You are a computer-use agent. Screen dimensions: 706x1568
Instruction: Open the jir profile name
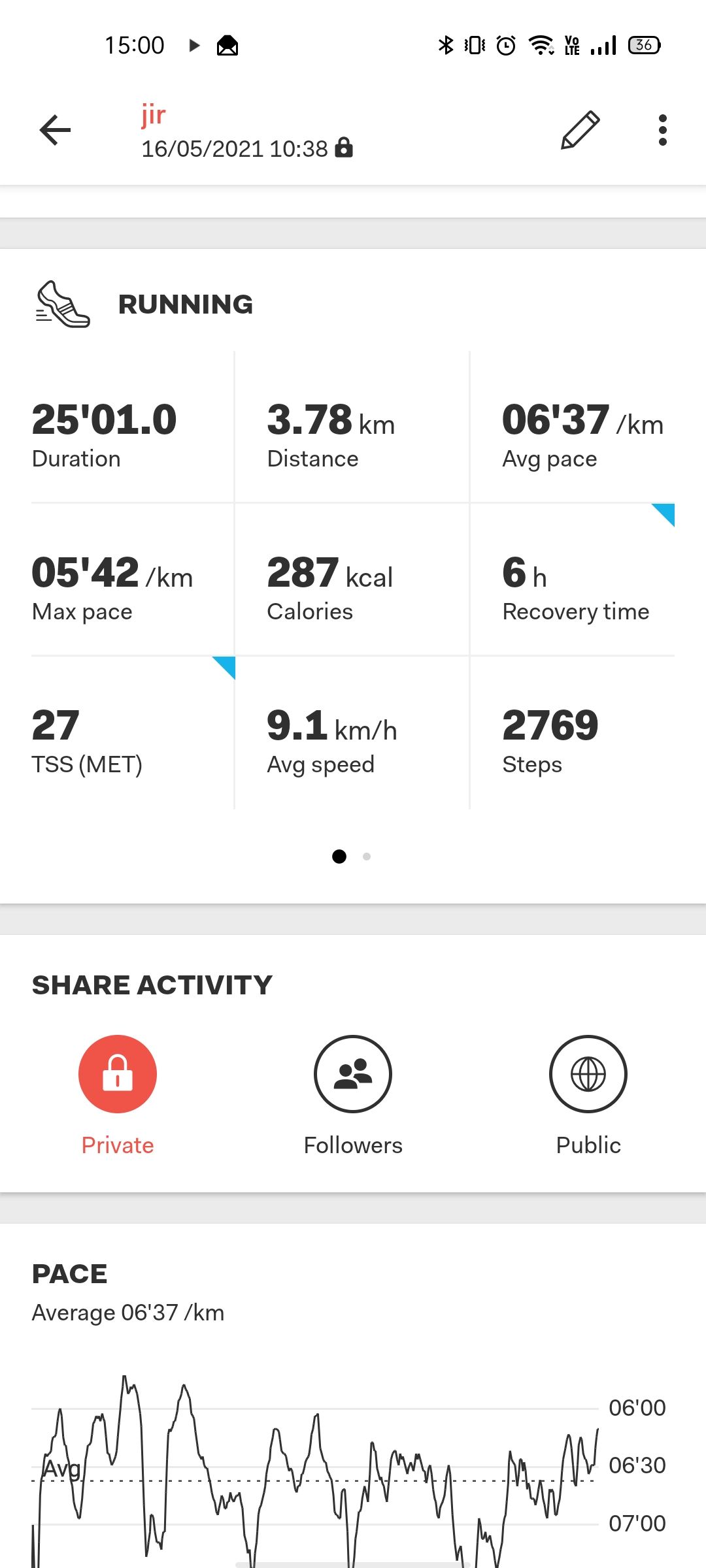click(x=153, y=115)
